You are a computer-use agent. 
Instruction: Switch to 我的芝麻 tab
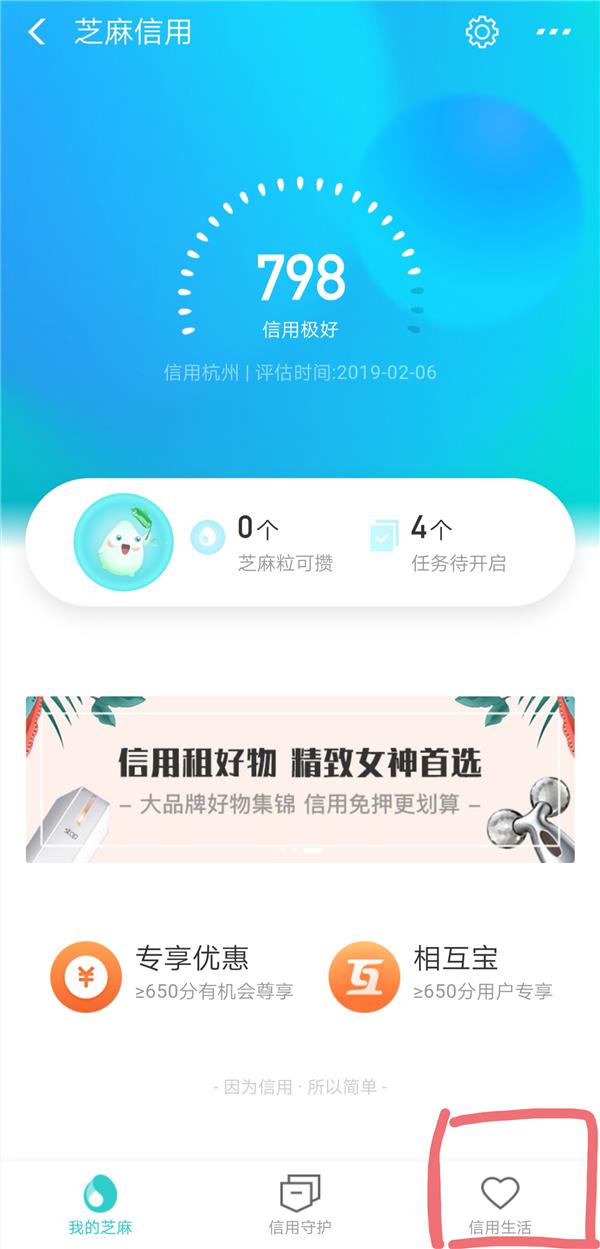coord(99,1204)
